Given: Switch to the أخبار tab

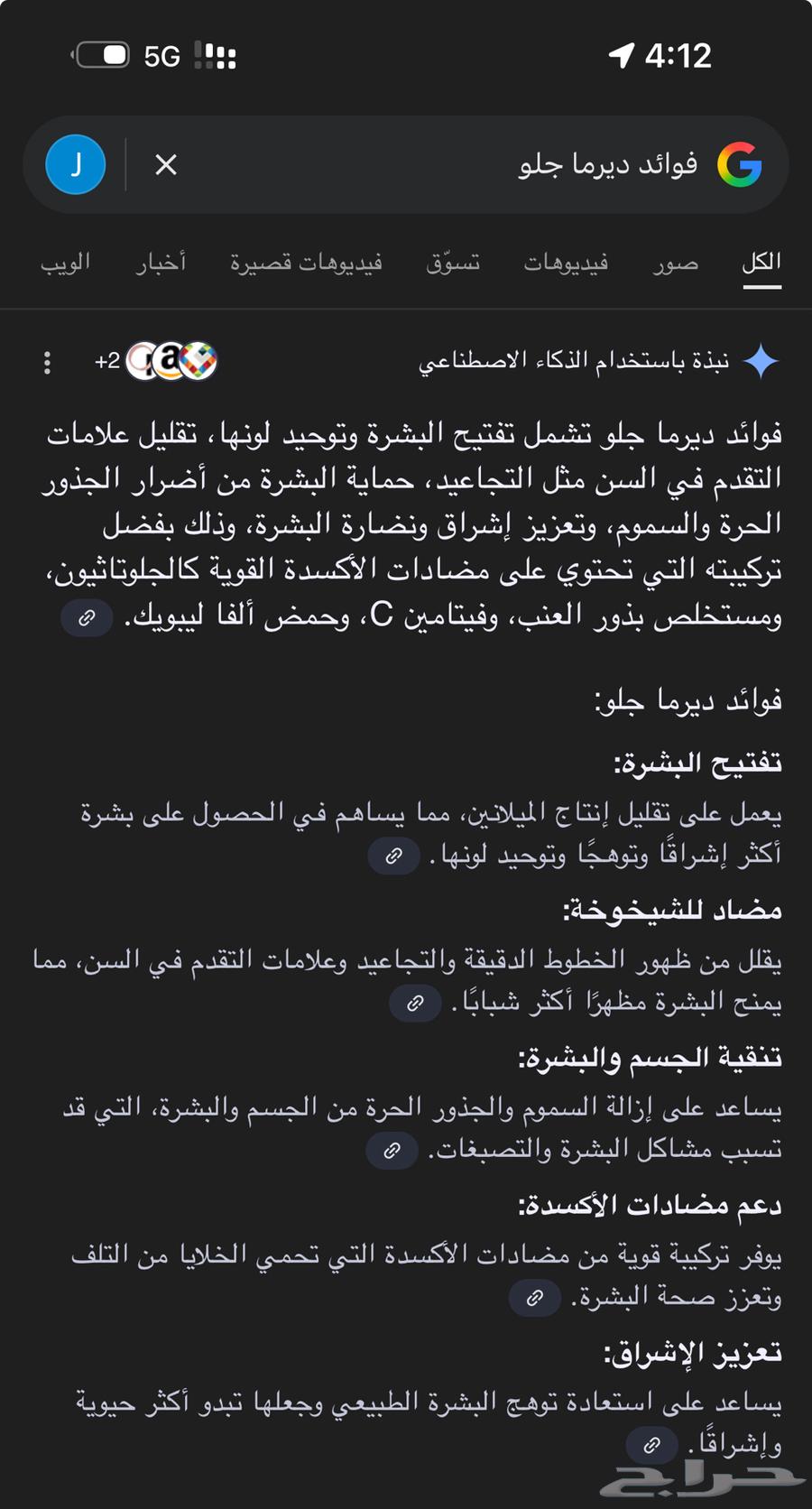Looking at the screenshot, I should tap(161, 263).
